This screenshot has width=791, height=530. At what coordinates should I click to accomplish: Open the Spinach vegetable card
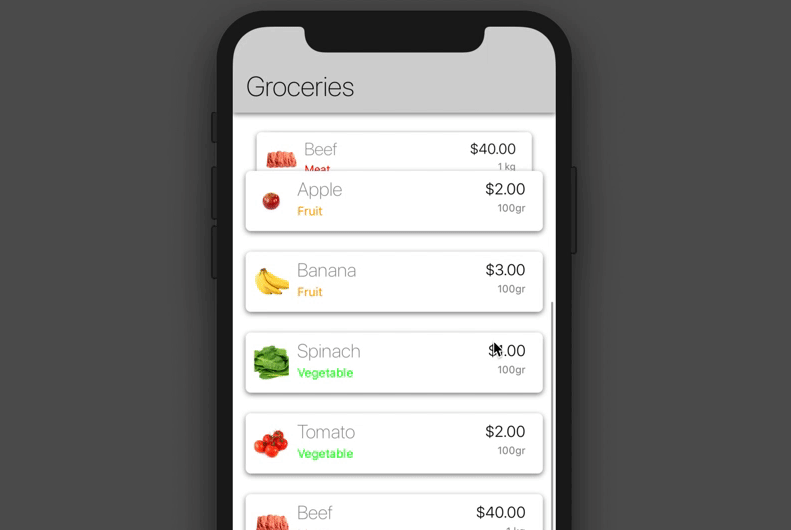(394, 362)
